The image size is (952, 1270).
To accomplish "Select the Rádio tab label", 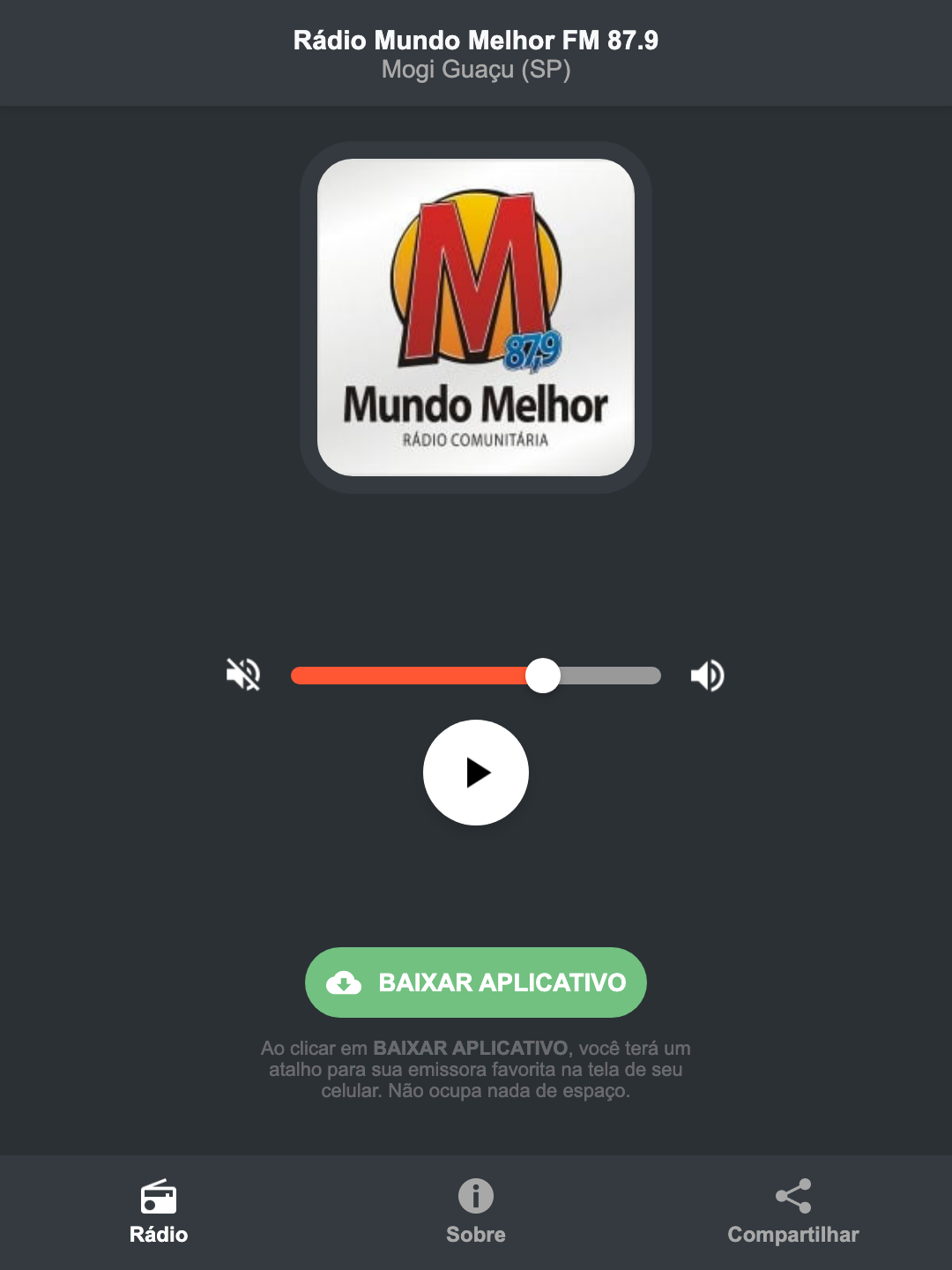I will pyautogui.click(x=159, y=1235).
